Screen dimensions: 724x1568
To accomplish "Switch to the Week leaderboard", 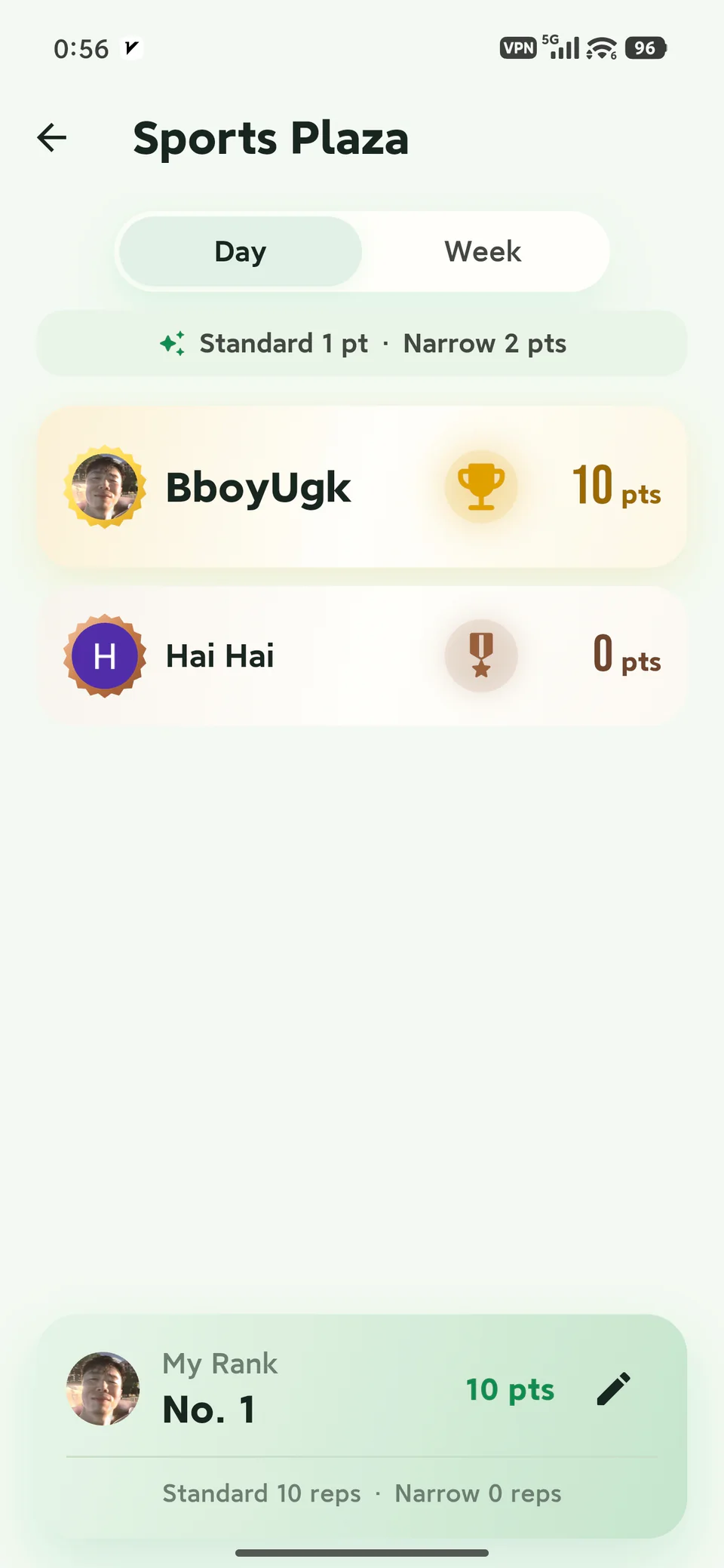I will click(x=483, y=252).
